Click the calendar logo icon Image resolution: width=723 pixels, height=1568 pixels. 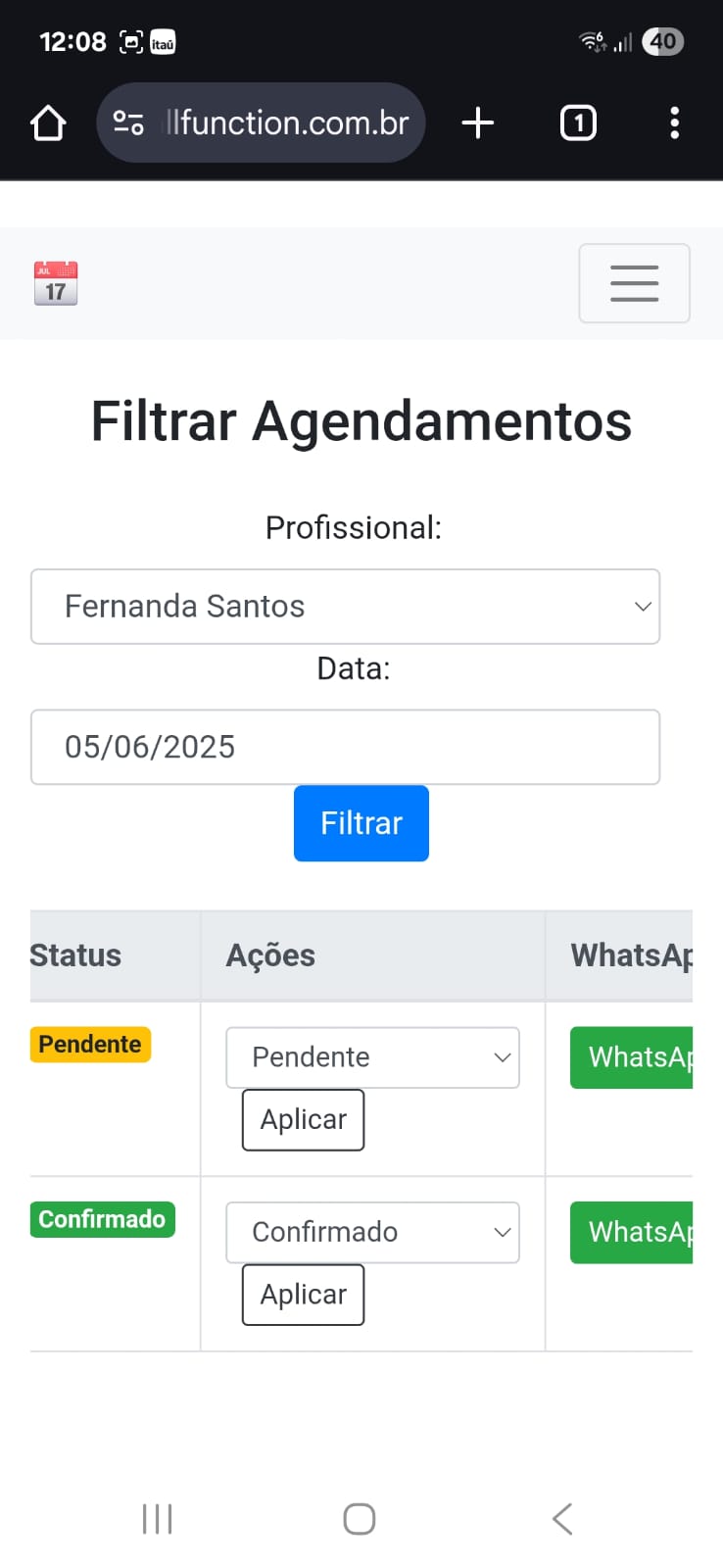(56, 283)
